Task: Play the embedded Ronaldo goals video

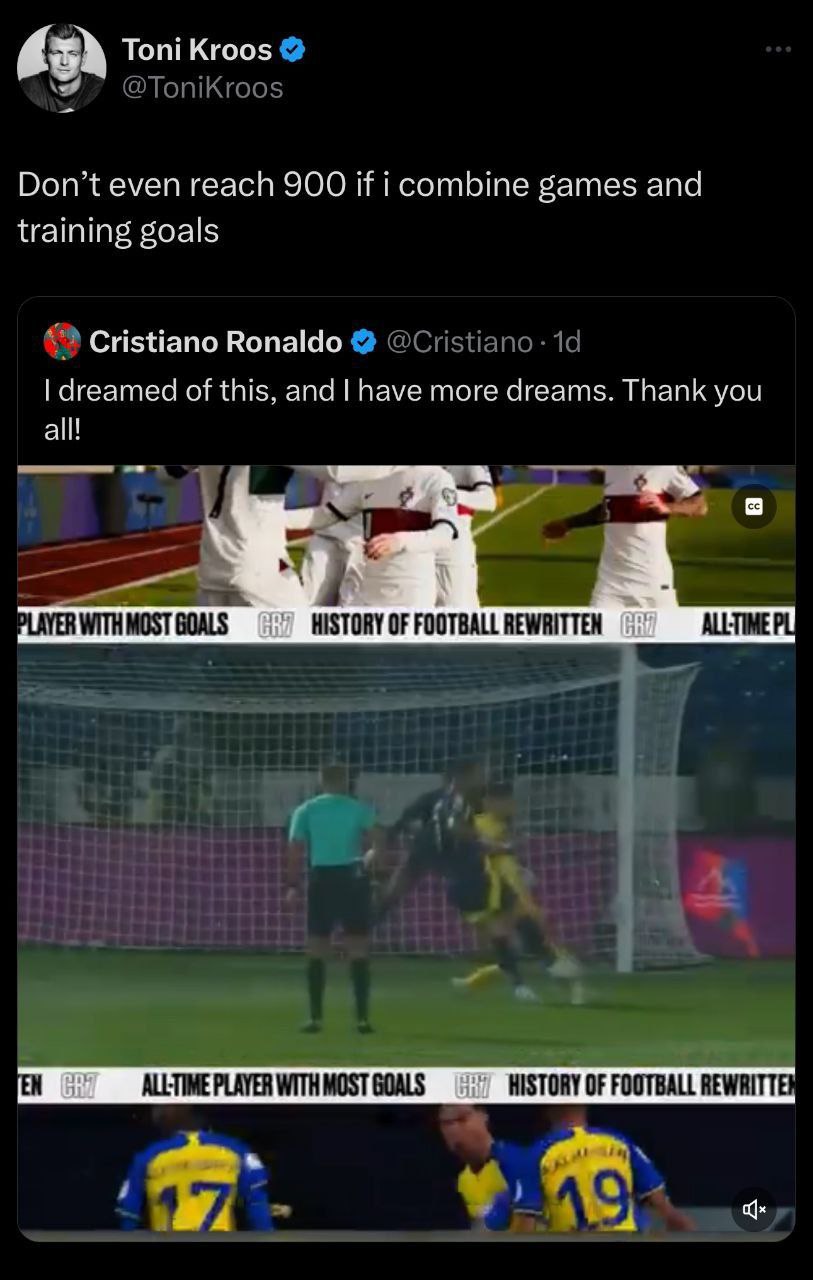Action: 405,850
